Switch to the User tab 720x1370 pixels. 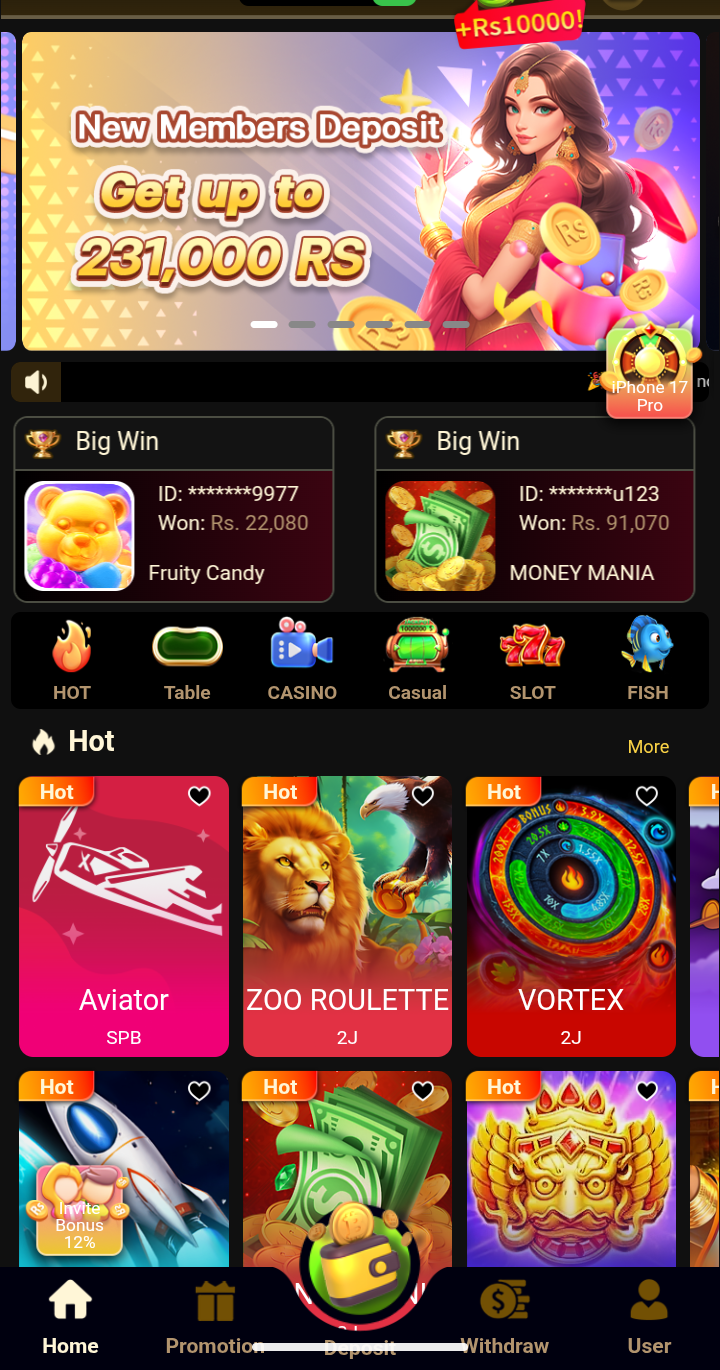(x=649, y=1320)
